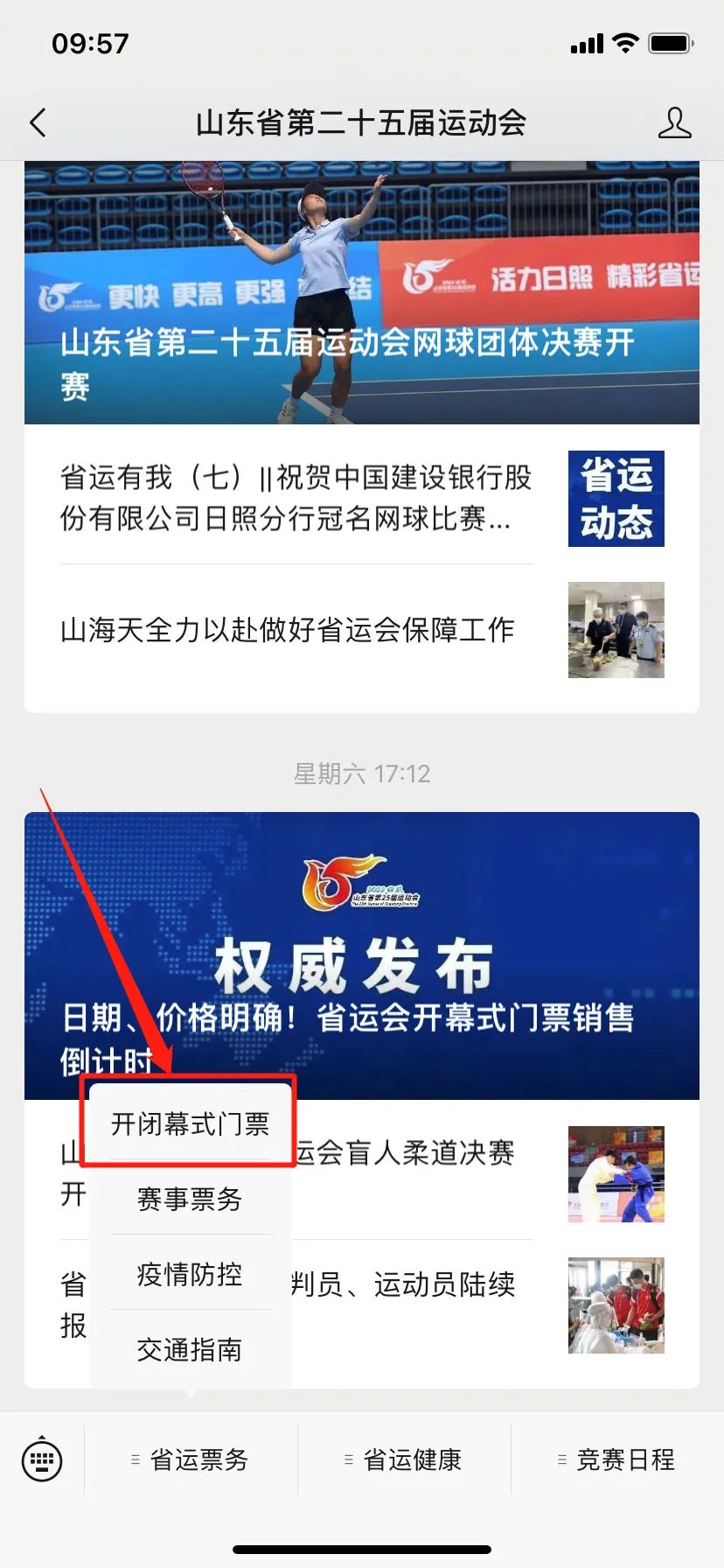Image resolution: width=724 pixels, height=1568 pixels.
Task: Switch to keyboard input mode
Action: 42,1459
